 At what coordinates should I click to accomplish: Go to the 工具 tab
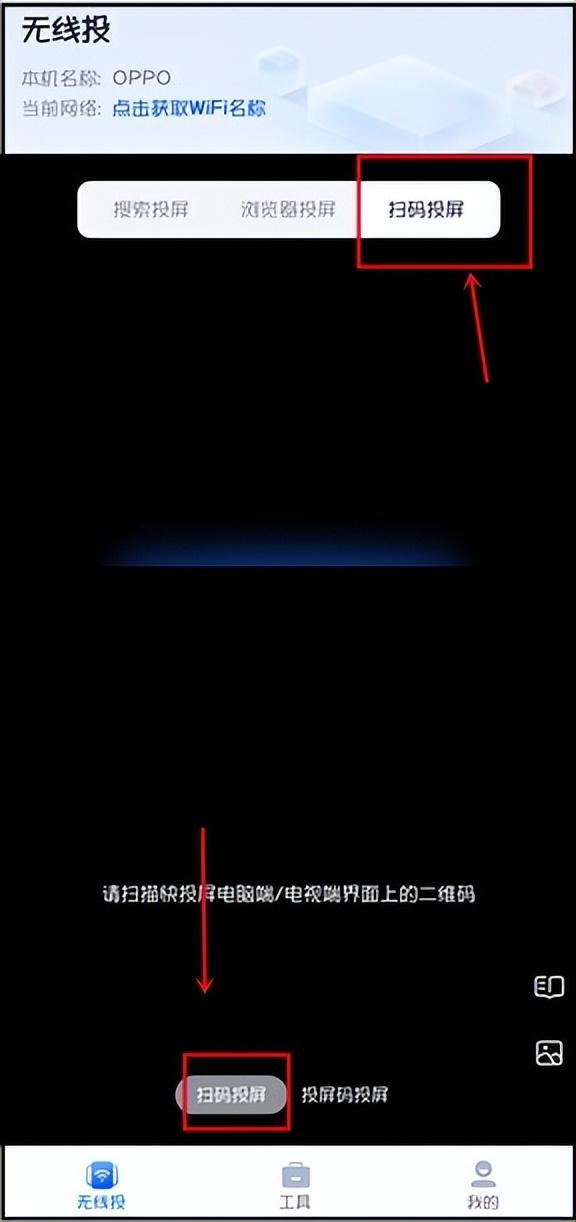pos(295,1185)
